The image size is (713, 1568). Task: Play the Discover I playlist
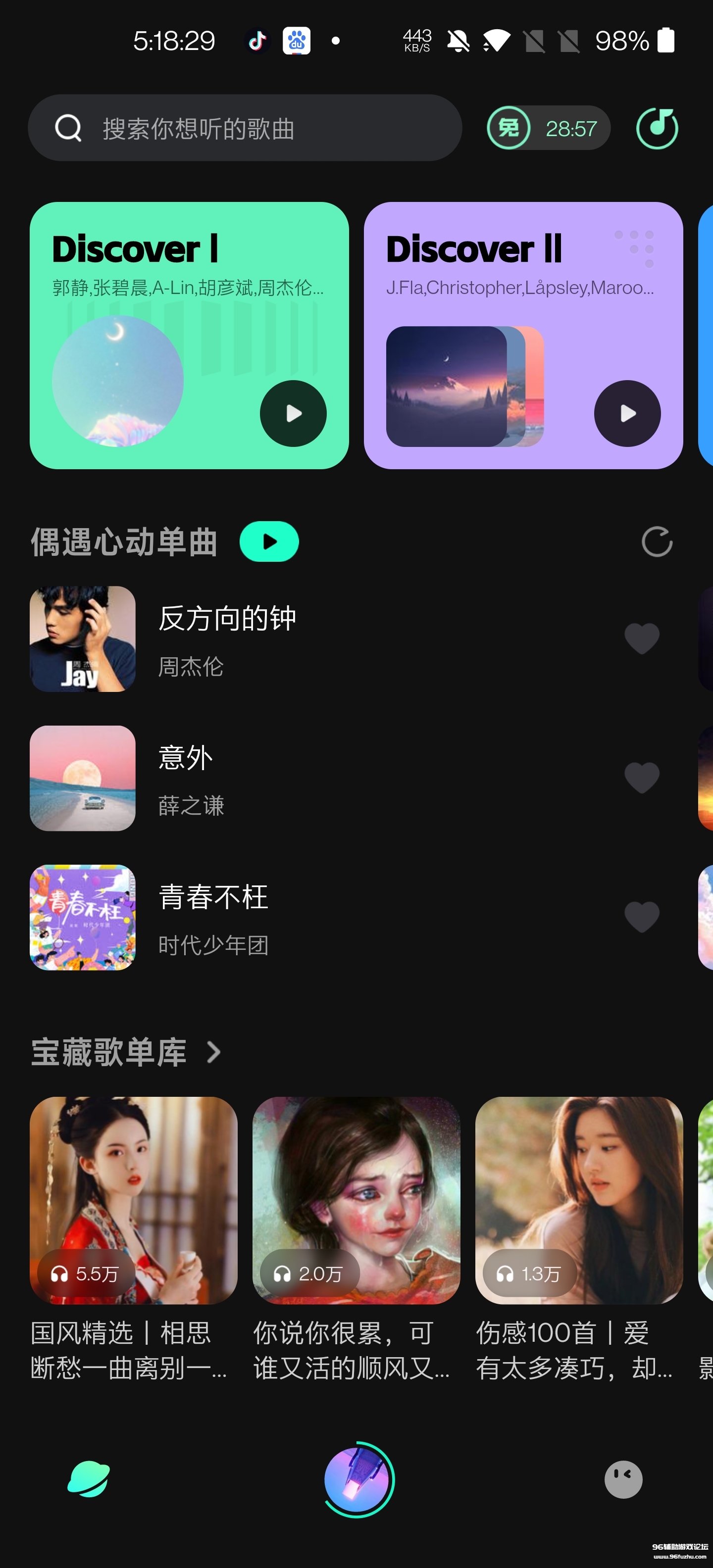point(293,412)
